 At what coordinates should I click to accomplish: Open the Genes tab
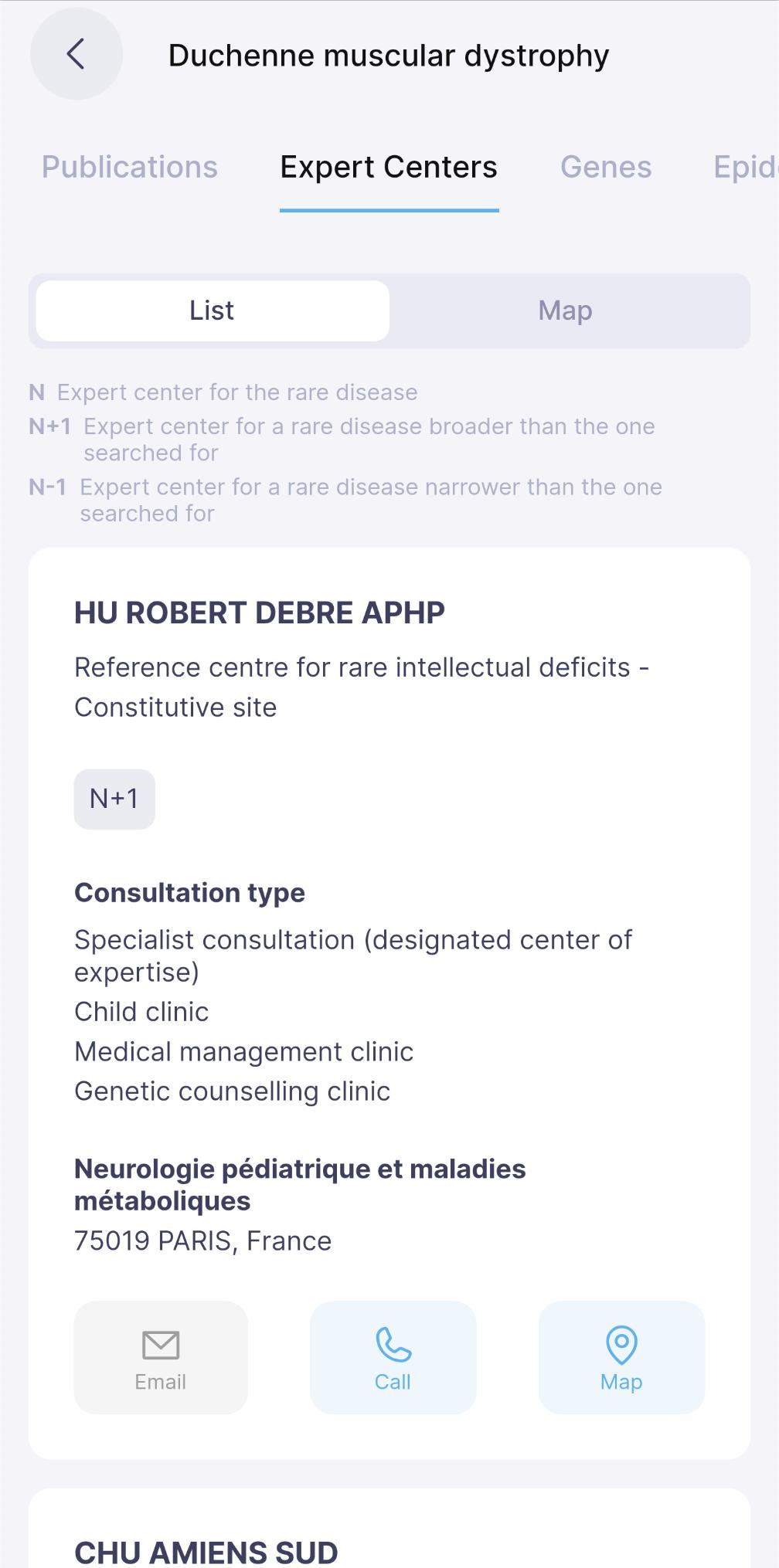[x=606, y=168]
